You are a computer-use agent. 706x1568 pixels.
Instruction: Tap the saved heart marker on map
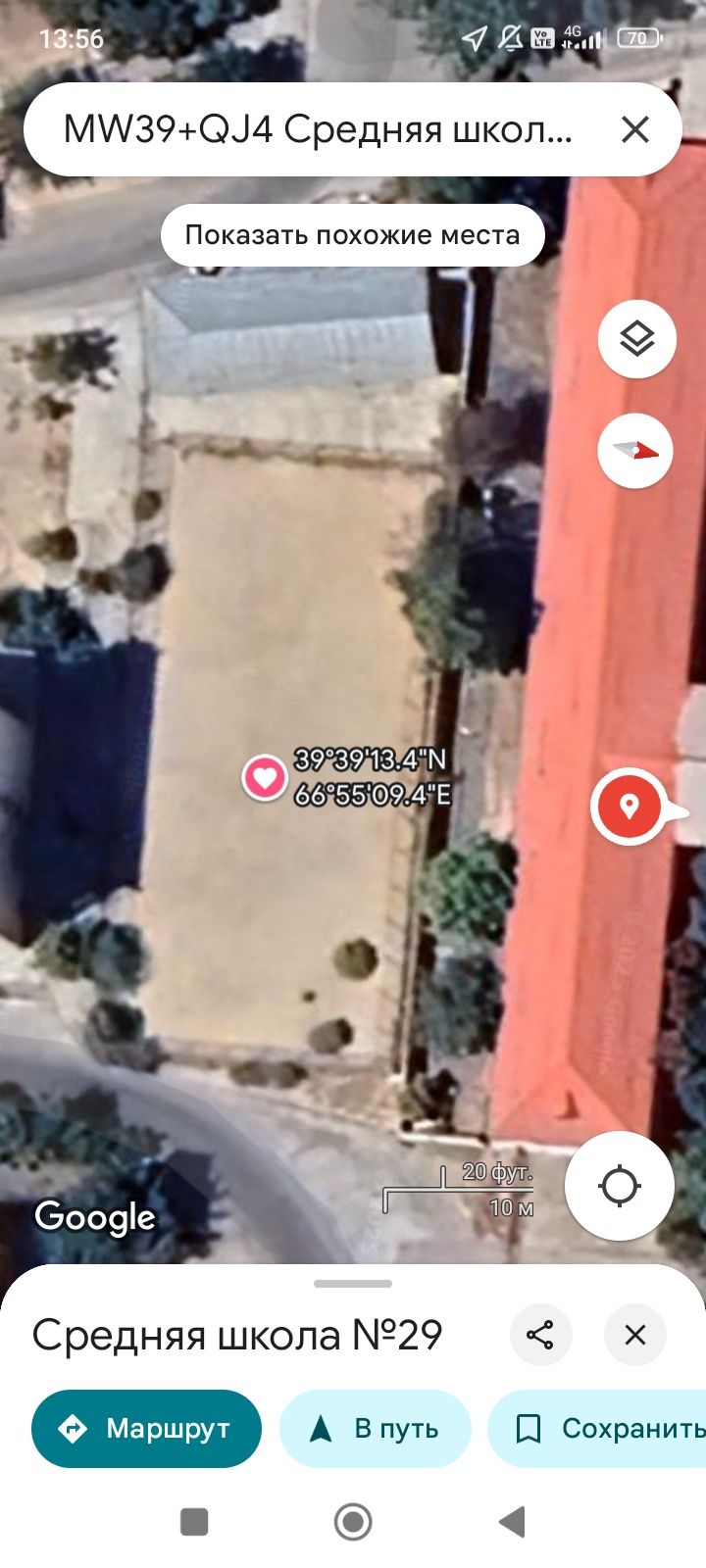[x=264, y=778]
